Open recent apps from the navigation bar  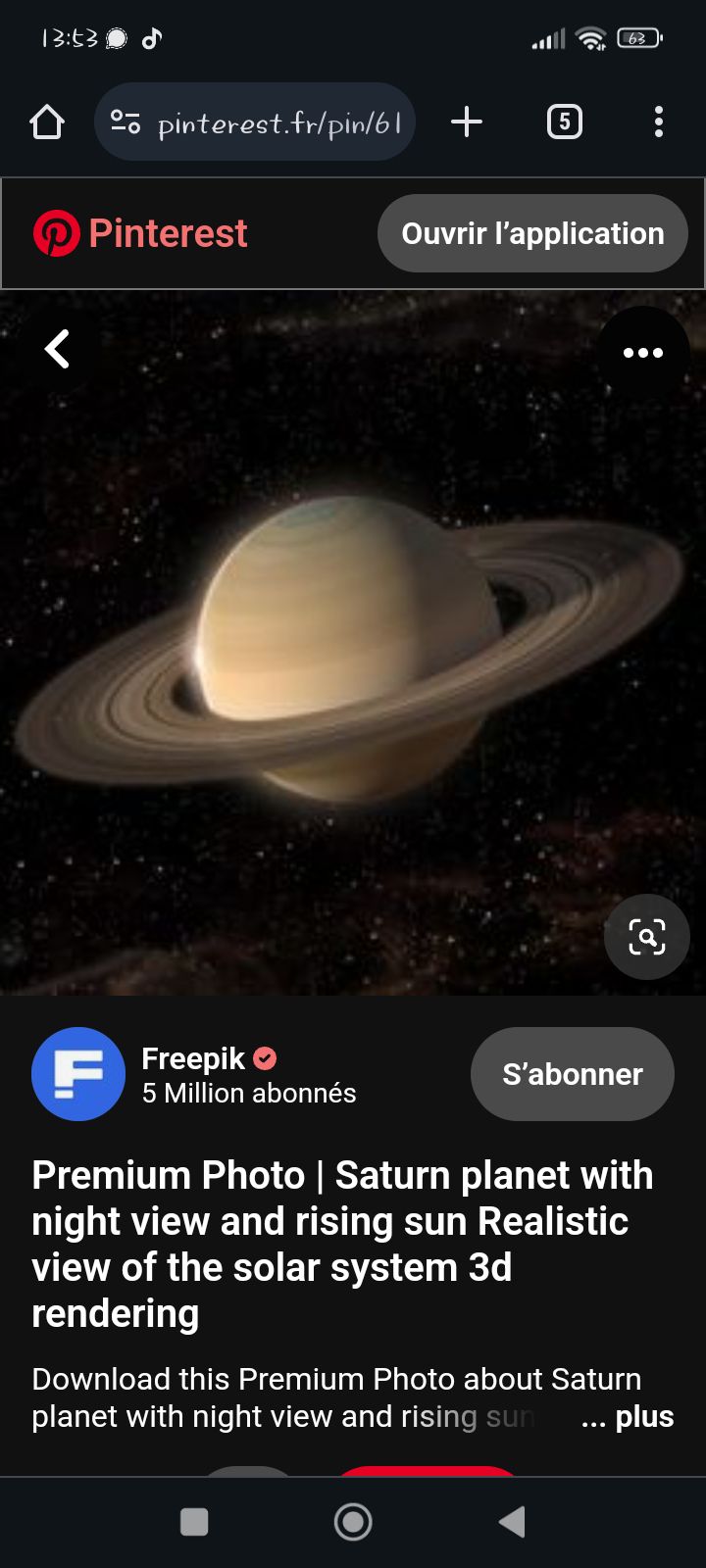coord(194,1521)
